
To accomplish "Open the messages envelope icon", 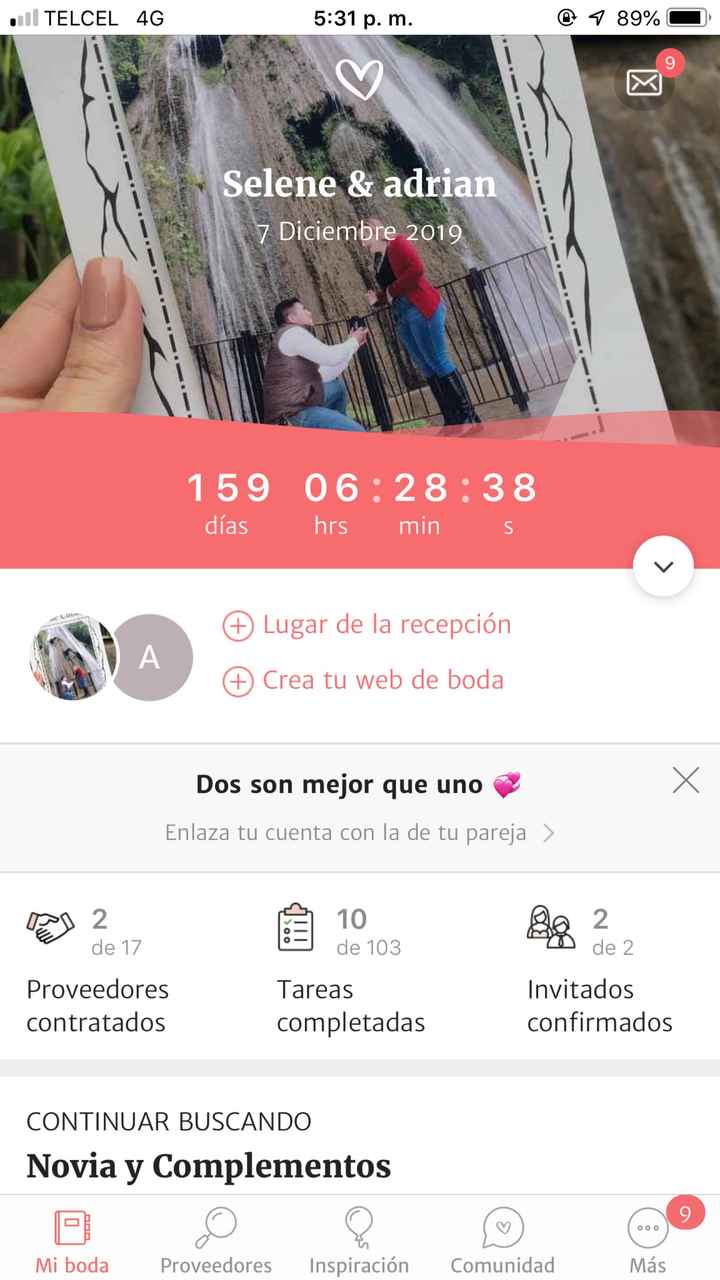I will (x=643, y=81).
